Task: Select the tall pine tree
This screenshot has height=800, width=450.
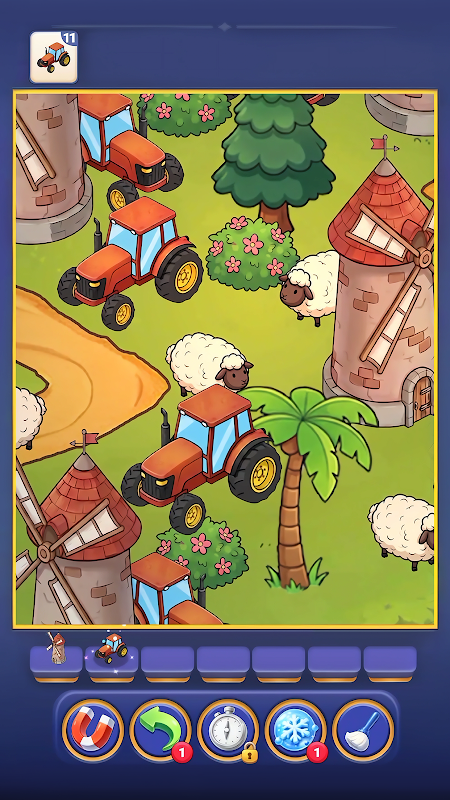Action: (x=274, y=158)
